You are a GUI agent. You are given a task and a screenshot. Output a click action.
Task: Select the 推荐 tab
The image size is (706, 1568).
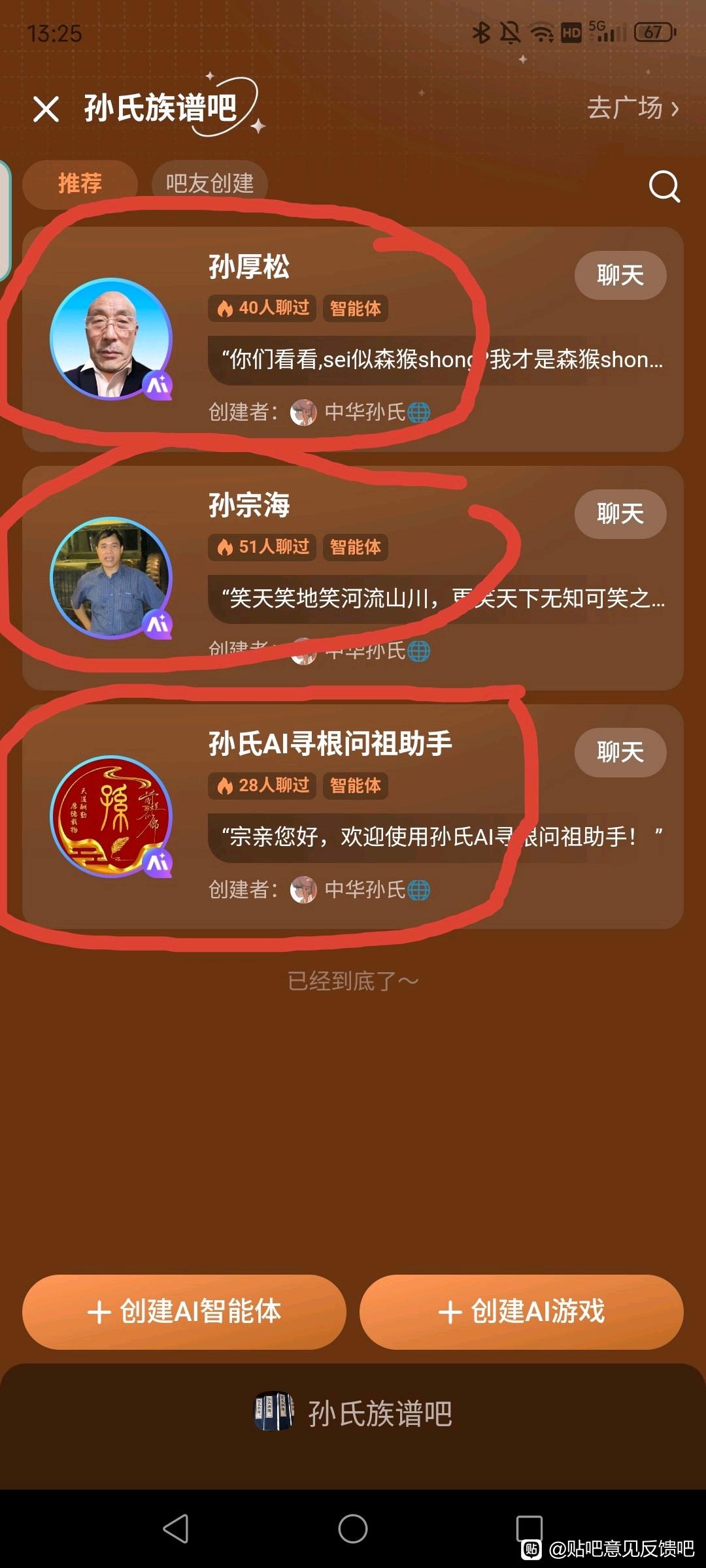click(80, 184)
